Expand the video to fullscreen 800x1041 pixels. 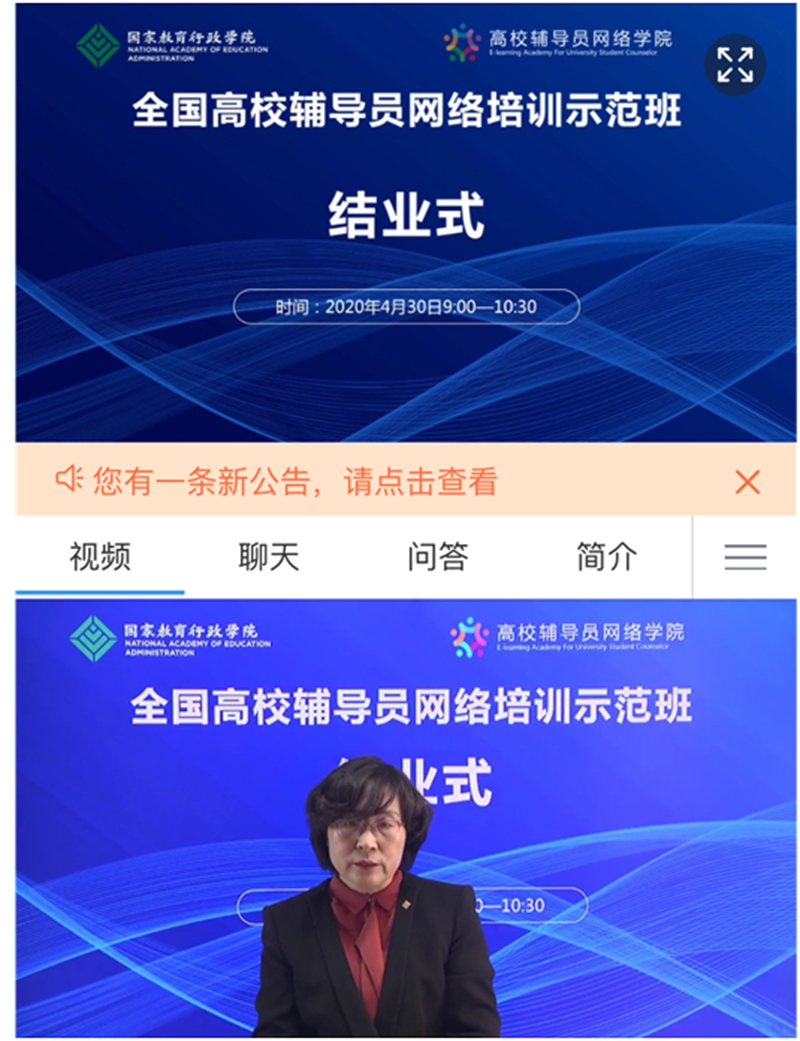tap(735, 65)
